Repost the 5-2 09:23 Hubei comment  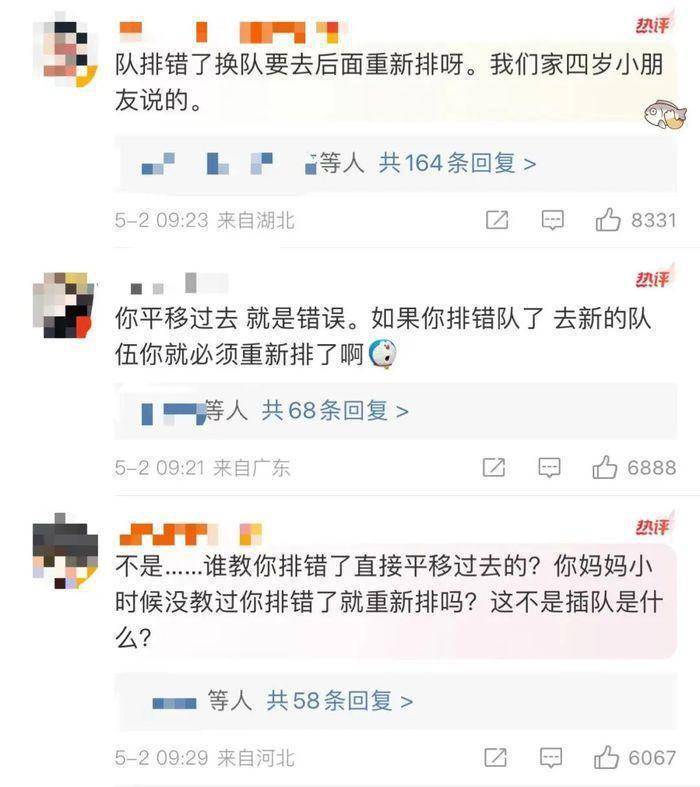point(497,220)
